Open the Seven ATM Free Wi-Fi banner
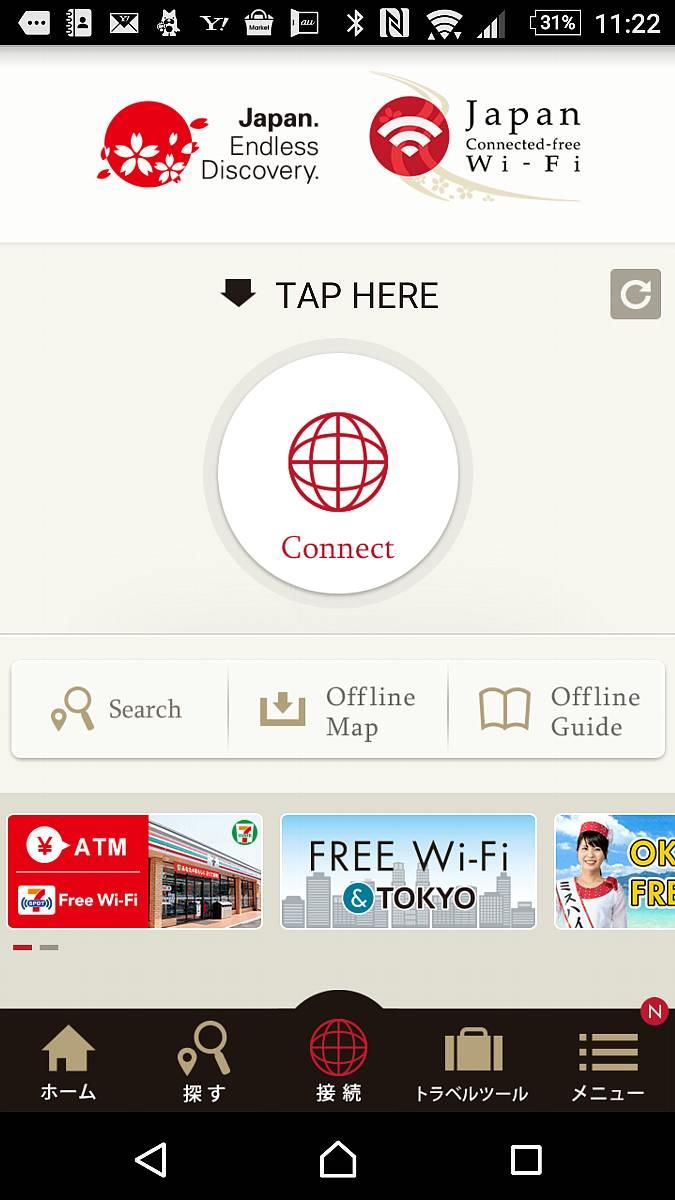This screenshot has width=675, height=1200. click(x=135, y=871)
